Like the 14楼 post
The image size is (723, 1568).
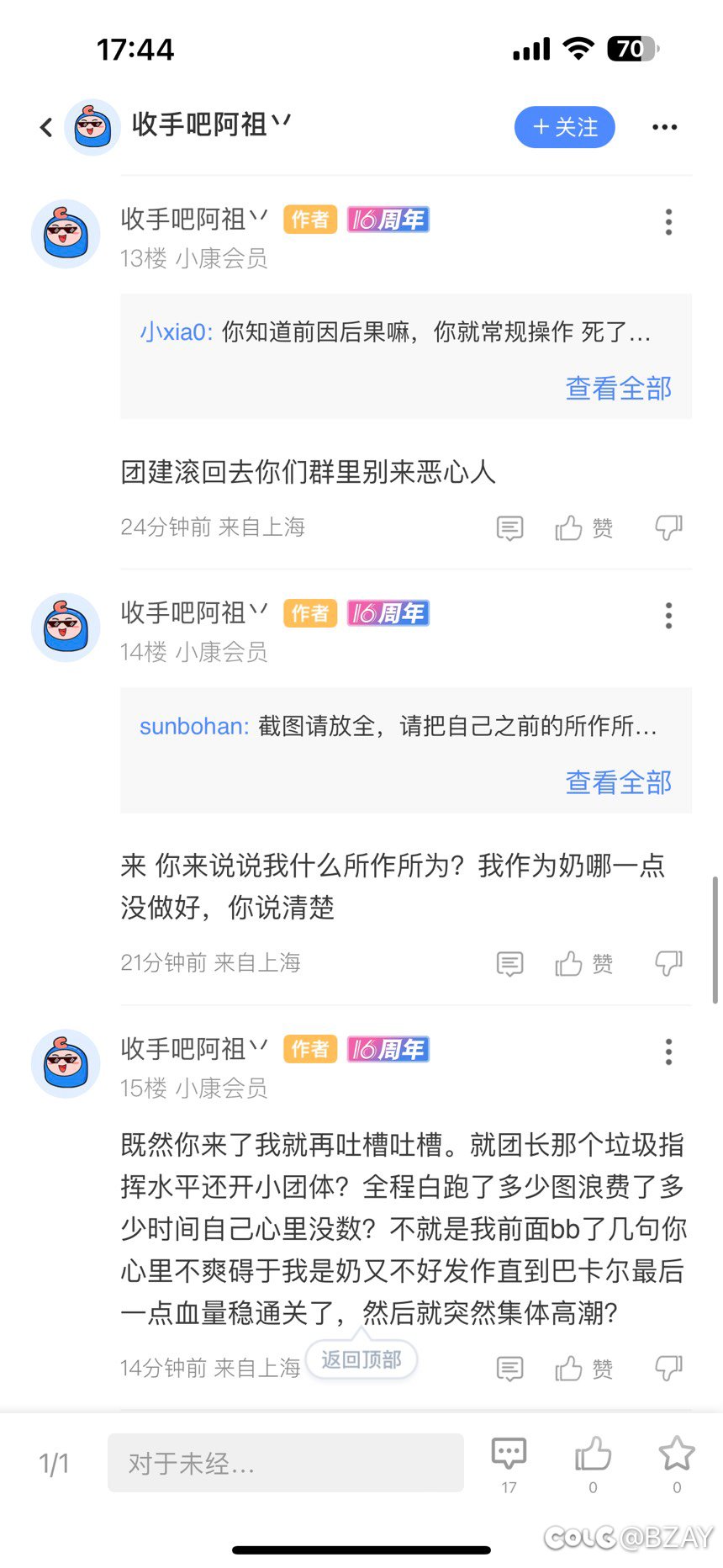click(x=583, y=964)
